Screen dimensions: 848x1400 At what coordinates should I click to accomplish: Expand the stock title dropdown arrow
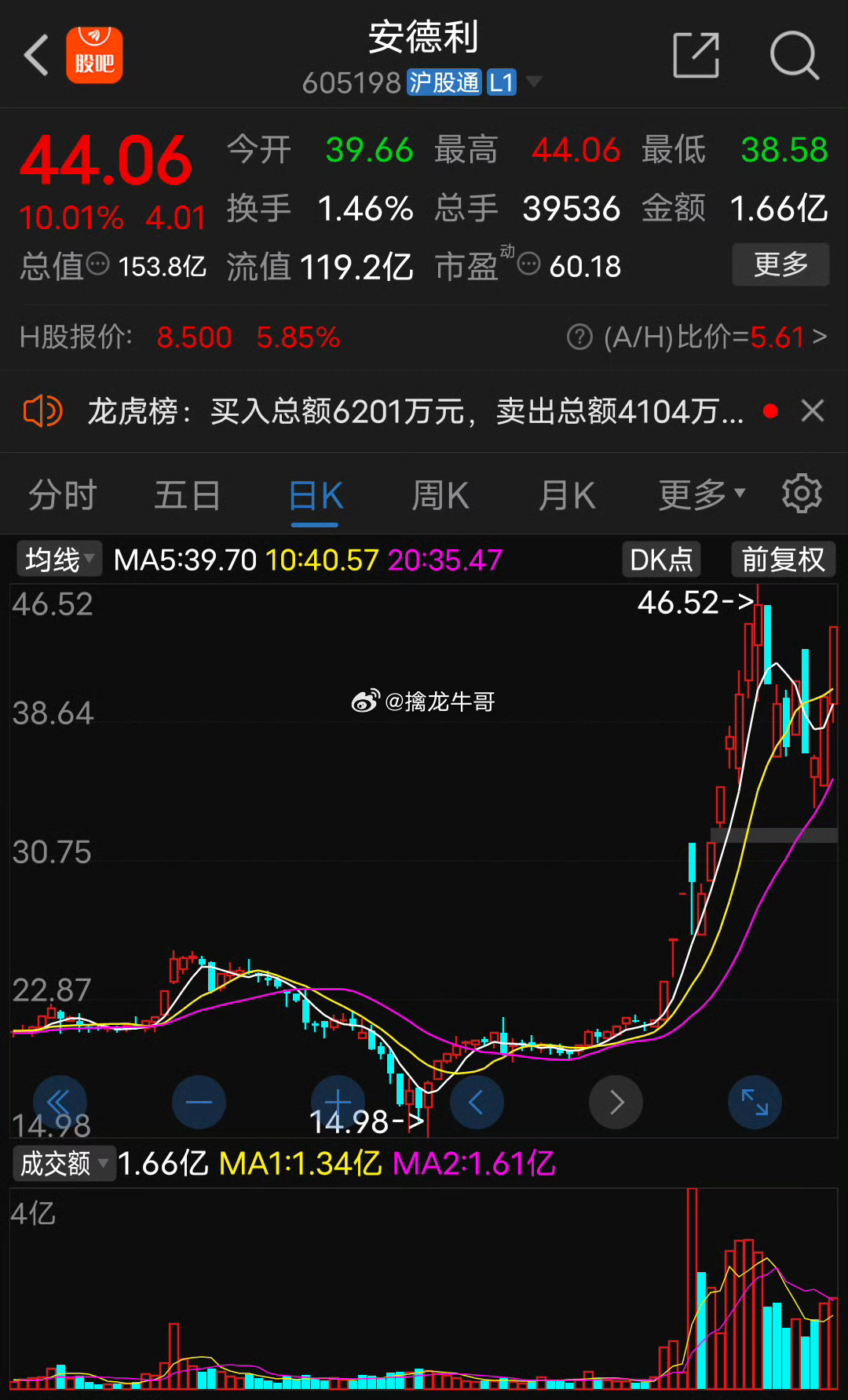pos(533,82)
